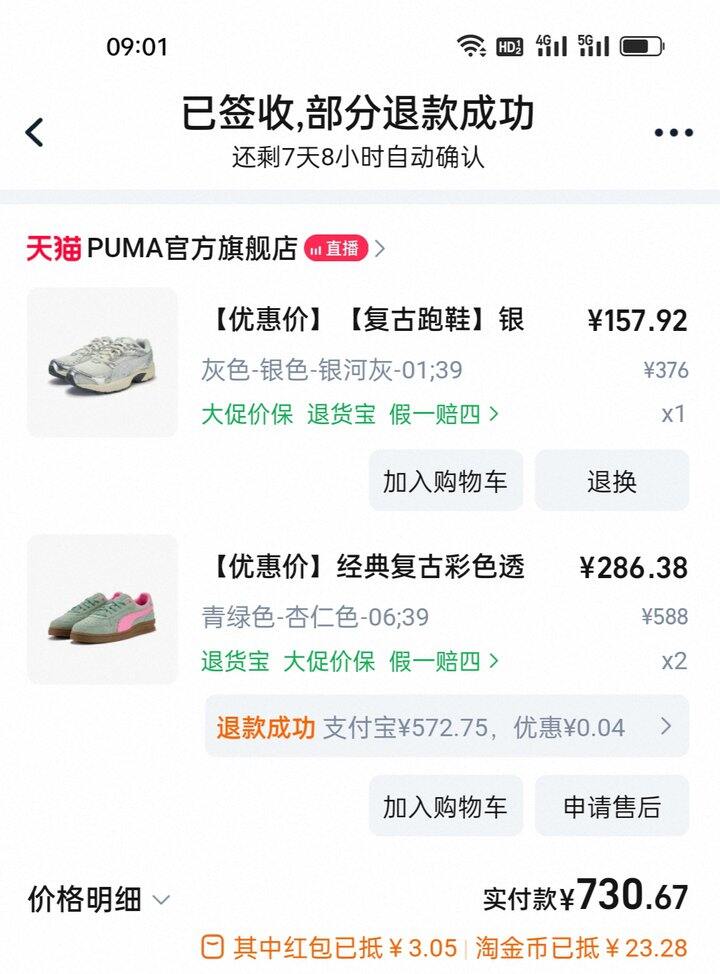The image size is (720, 974).
Task: Open the PUMA官方旗舰店 store page
Action: point(191,248)
